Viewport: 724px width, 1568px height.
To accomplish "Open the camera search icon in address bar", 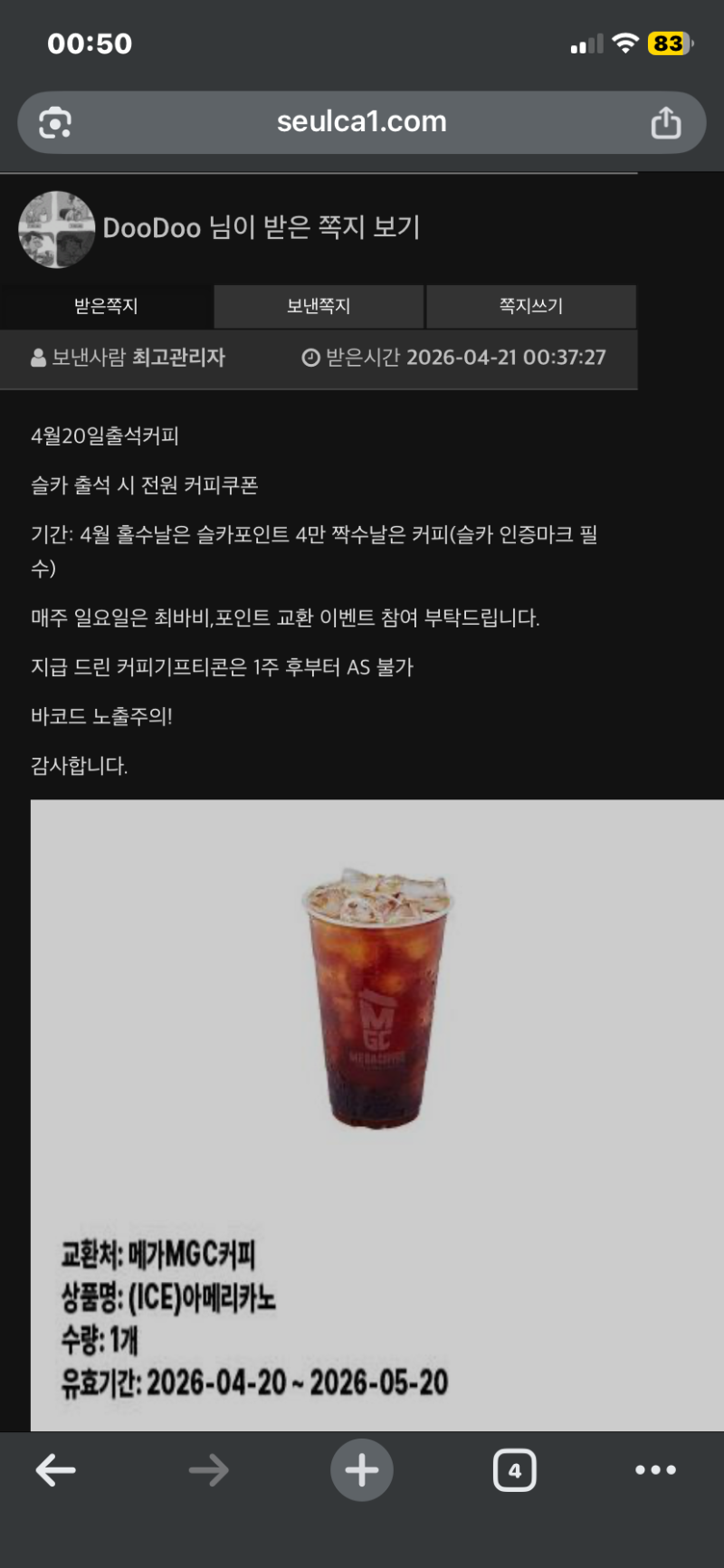I will (55, 122).
